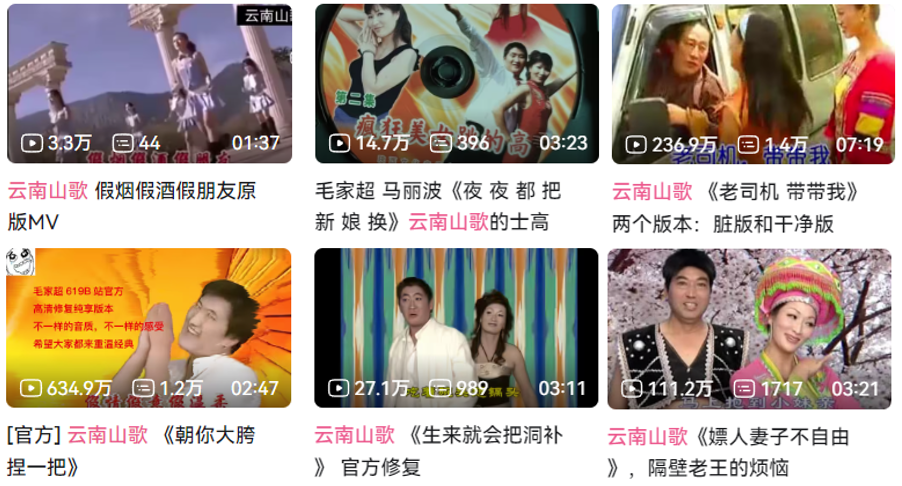Open《老司机 带带我》two-version video

[753, 84]
